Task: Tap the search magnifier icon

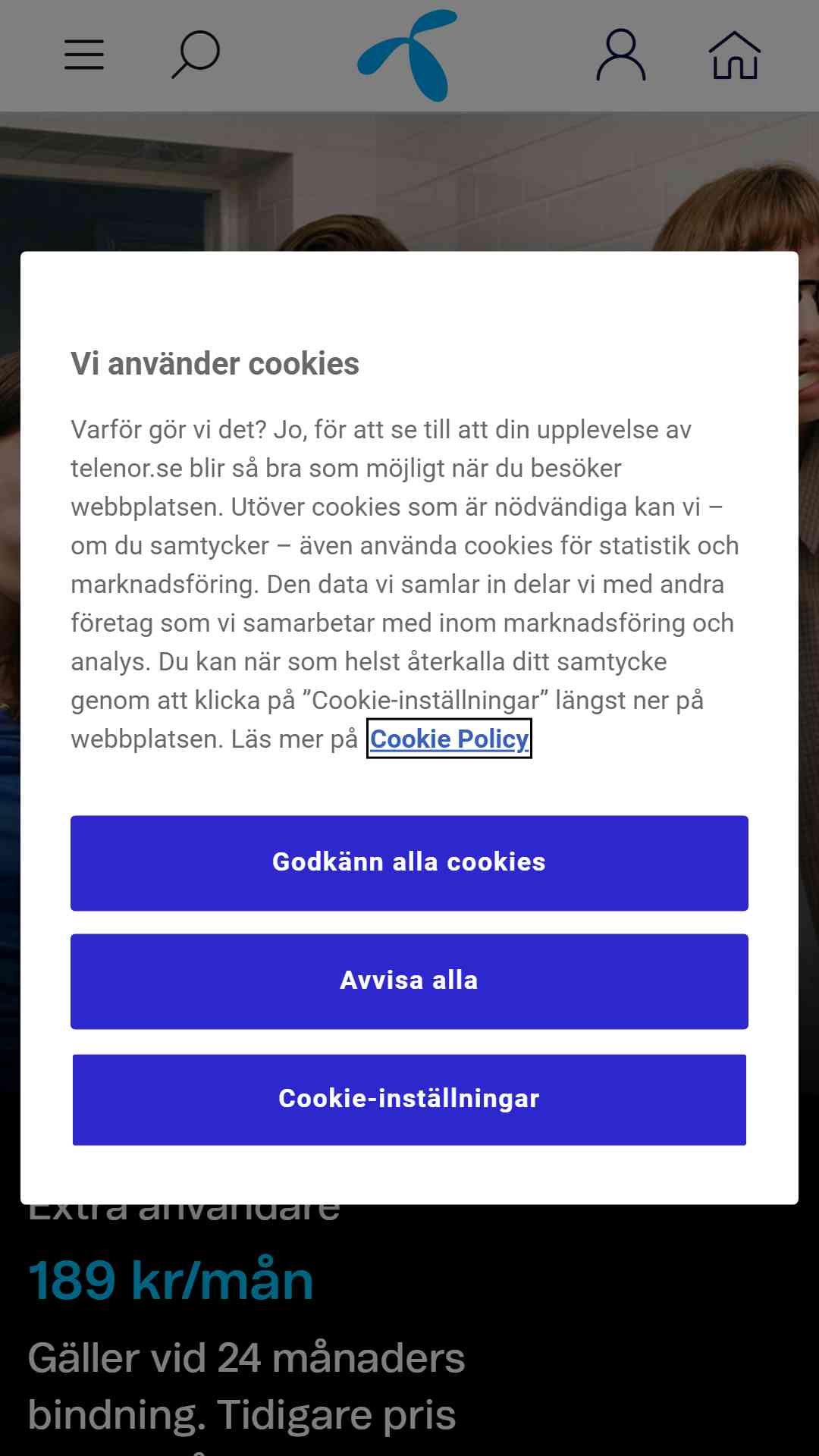Action: [x=196, y=55]
